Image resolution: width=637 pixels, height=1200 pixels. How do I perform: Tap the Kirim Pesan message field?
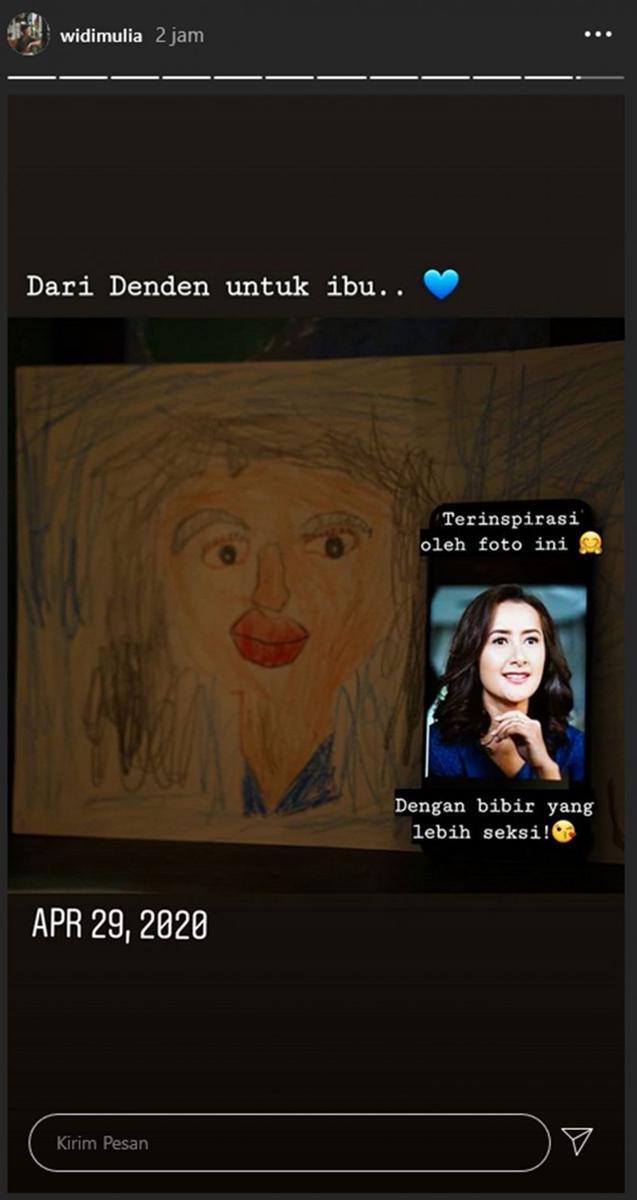coord(289,1142)
